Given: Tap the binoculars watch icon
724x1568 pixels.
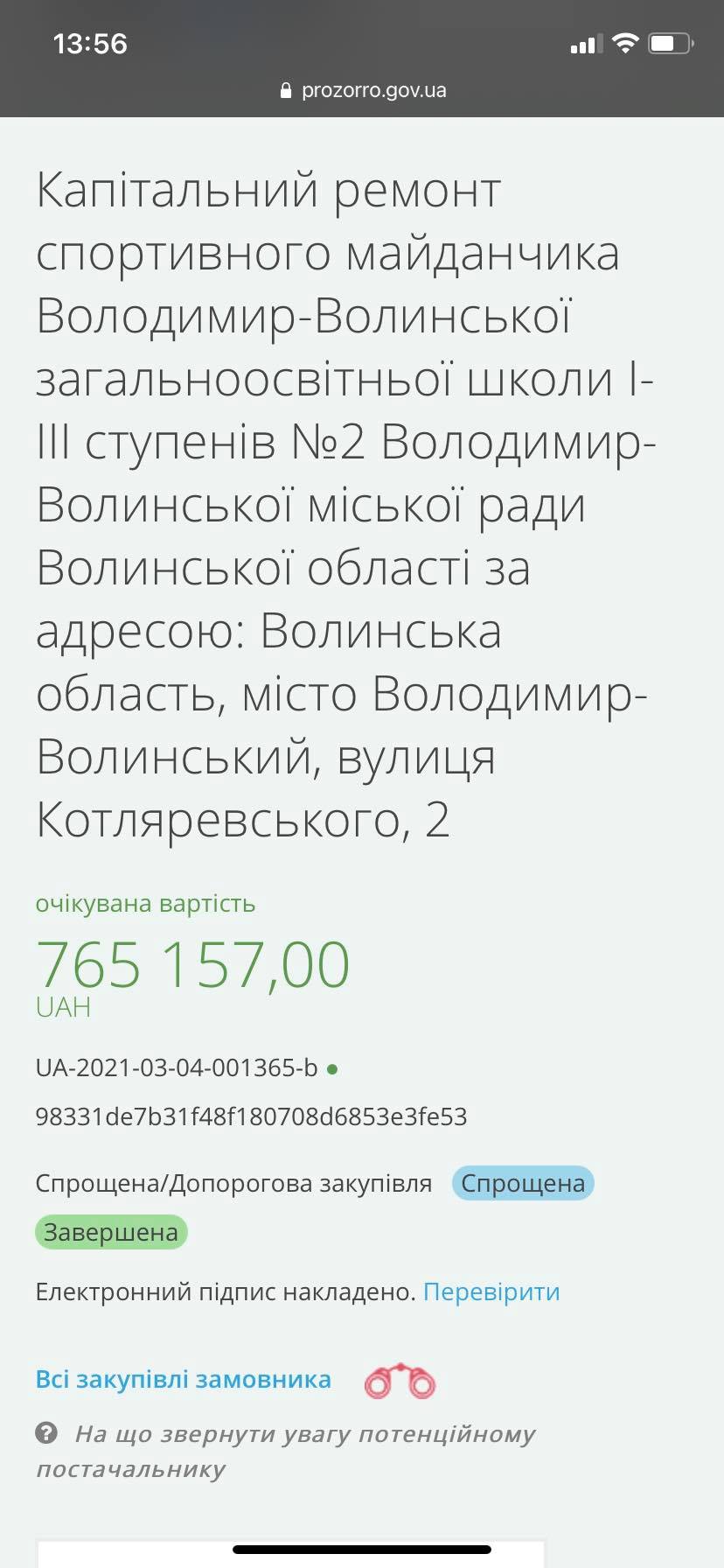Looking at the screenshot, I should click(400, 1381).
